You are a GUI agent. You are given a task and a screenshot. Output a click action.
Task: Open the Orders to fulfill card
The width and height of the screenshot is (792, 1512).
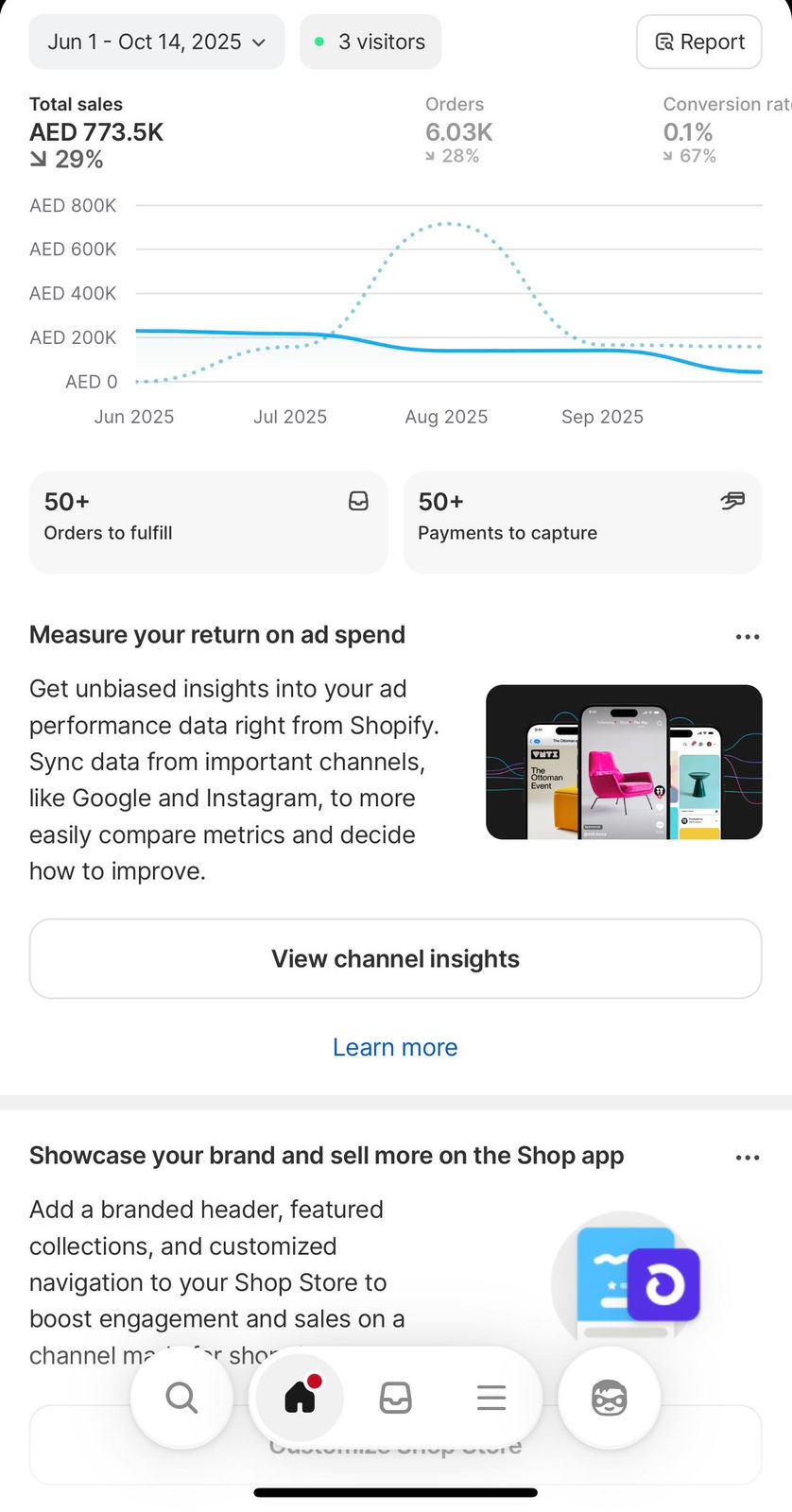click(208, 522)
